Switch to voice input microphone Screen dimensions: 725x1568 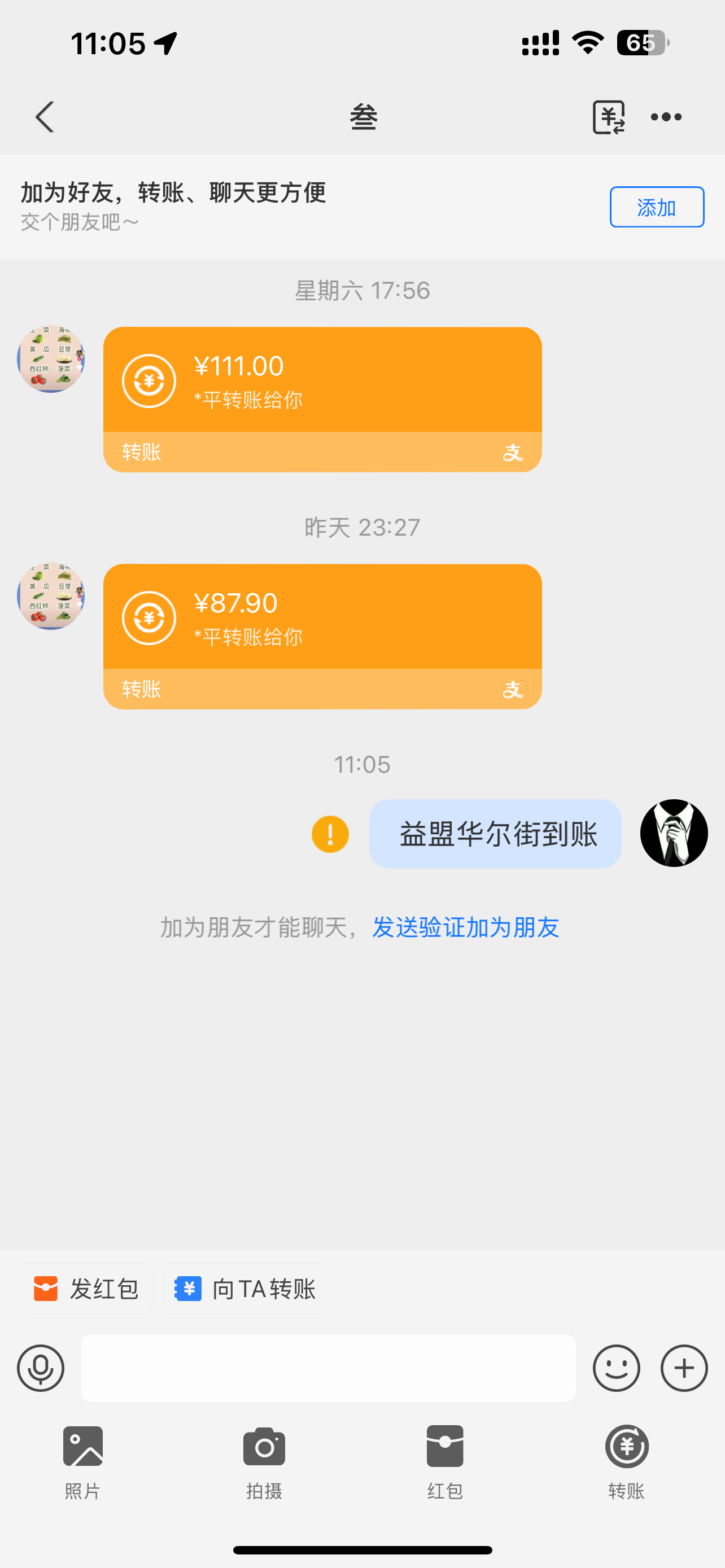41,1368
